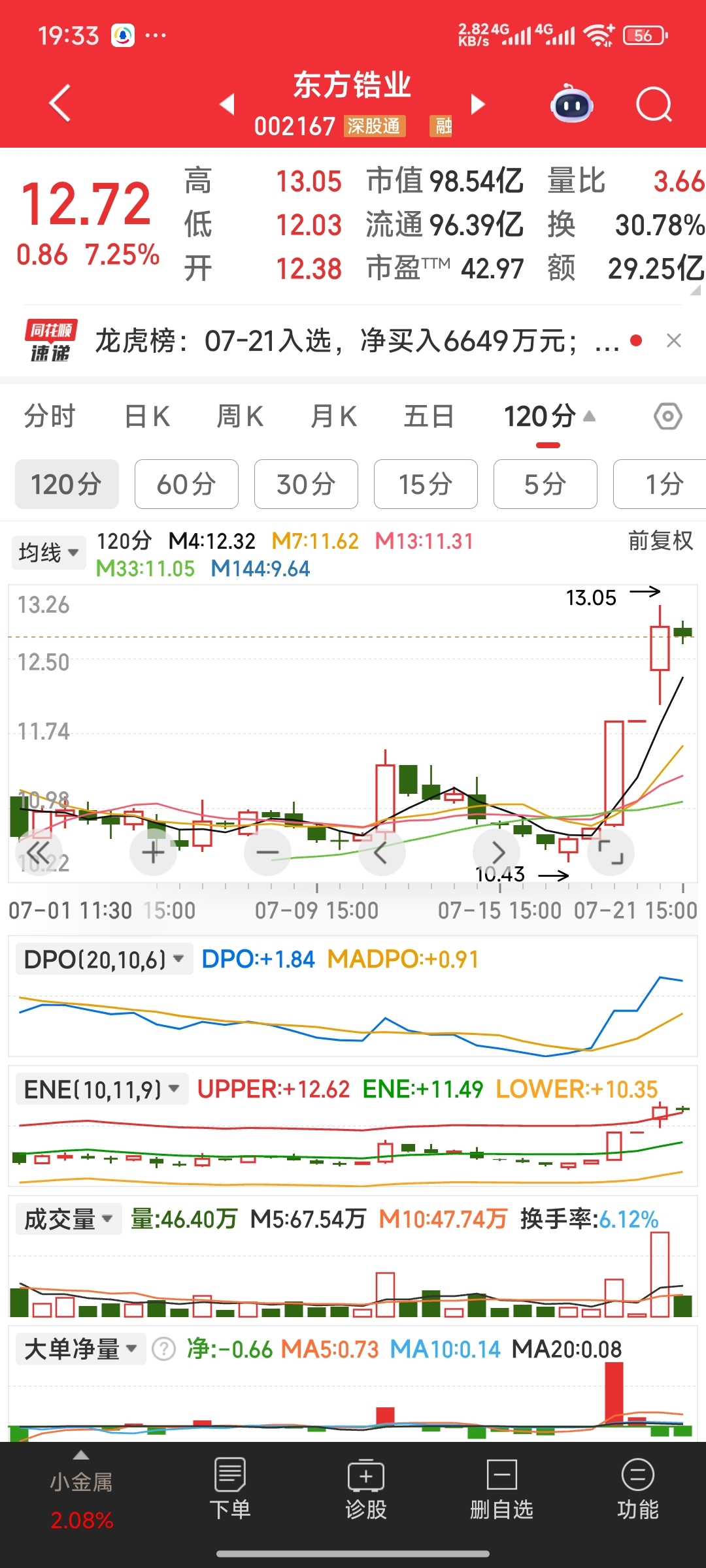Open chart settings hexagon icon
Viewport: 706px width, 1568px height.
pos(667,416)
